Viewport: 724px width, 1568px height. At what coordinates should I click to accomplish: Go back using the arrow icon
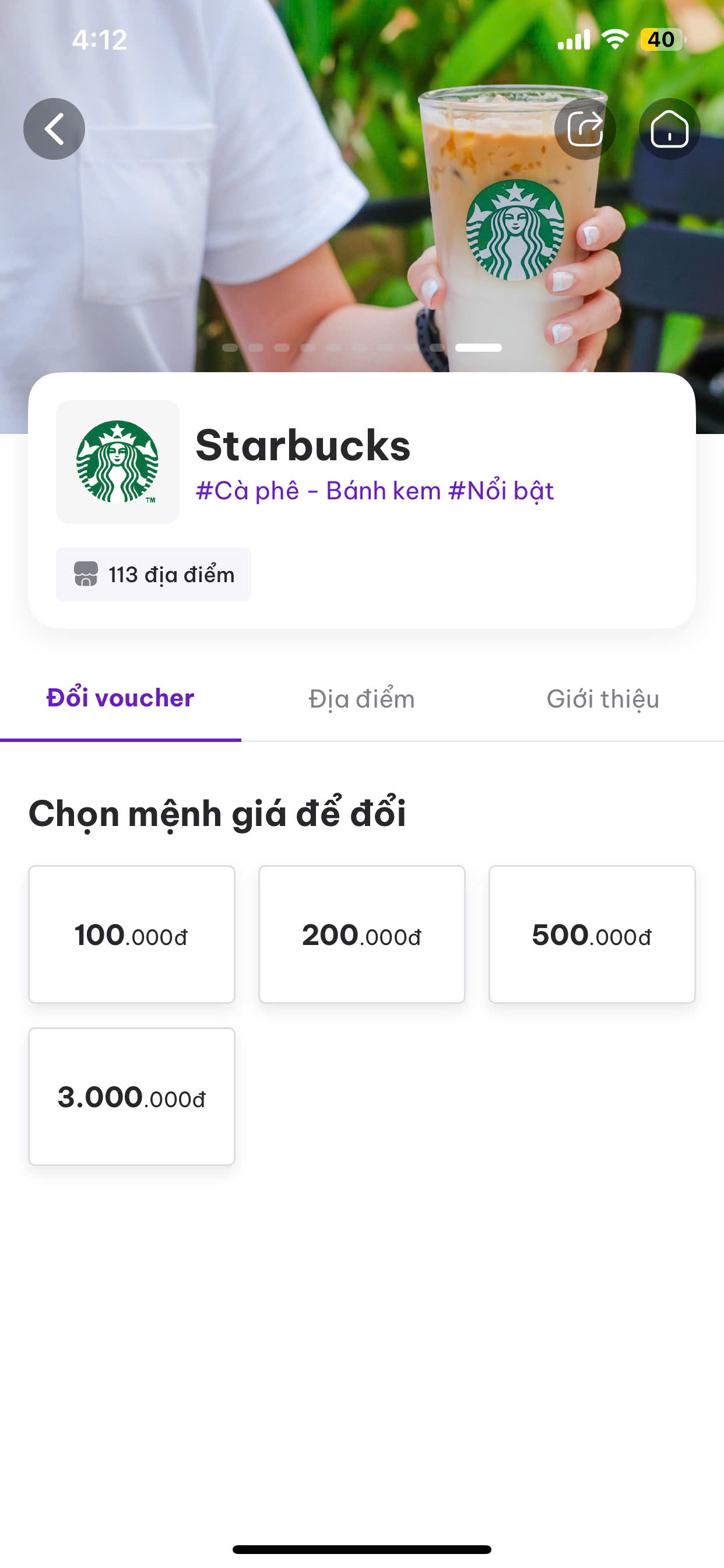click(x=54, y=129)
